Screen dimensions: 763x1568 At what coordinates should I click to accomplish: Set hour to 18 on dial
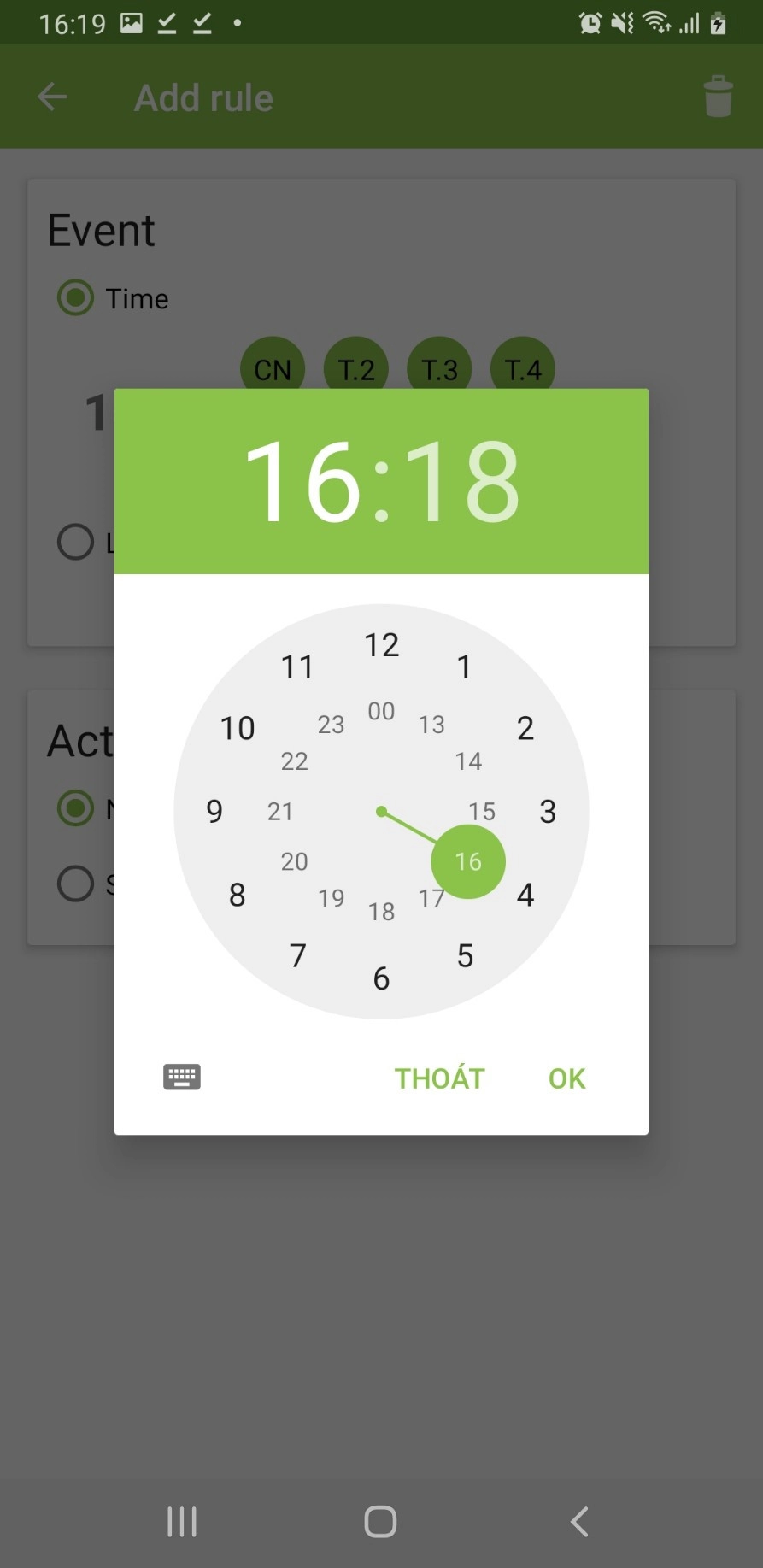click(381, 912)
